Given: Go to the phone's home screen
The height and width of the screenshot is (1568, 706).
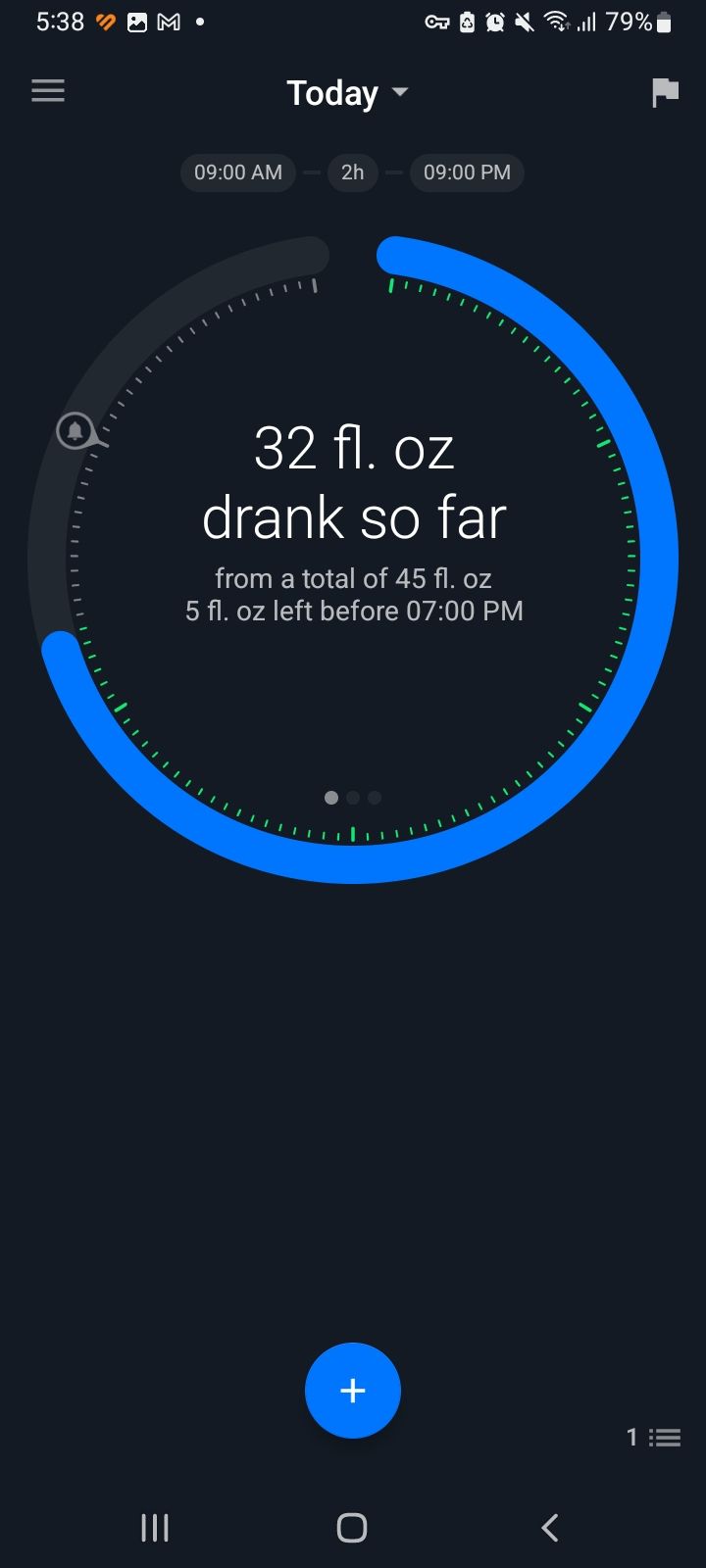Looking at the screenshot, I should click(352, 1527).
